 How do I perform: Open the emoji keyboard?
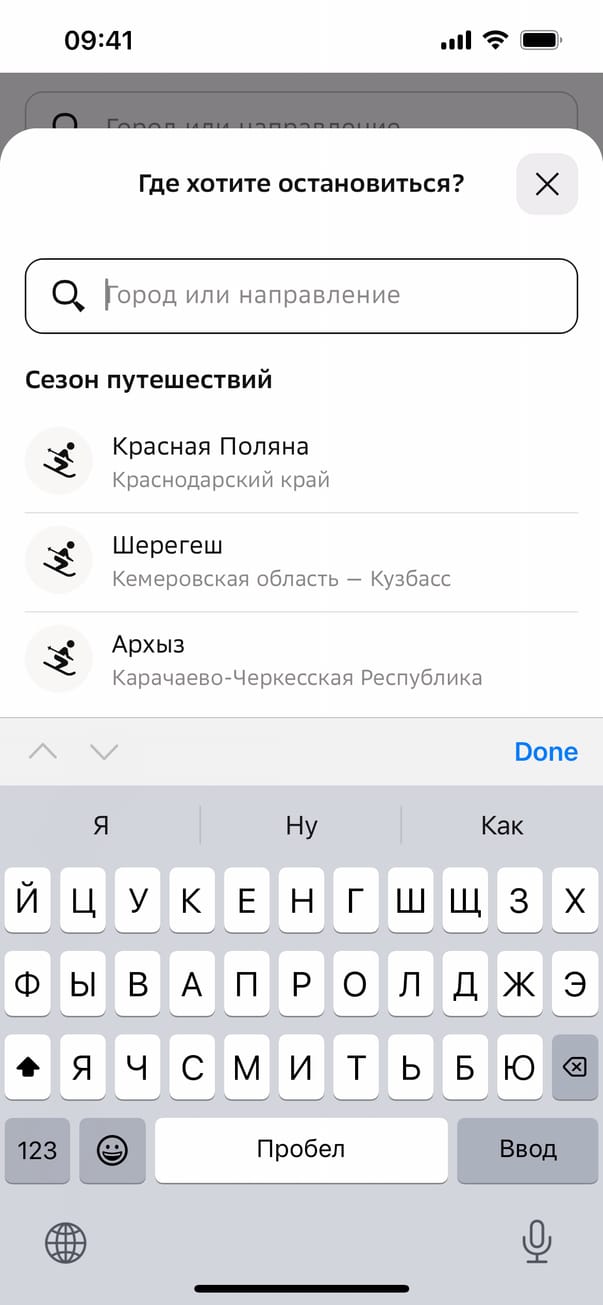pyautogui.click(x=111, y=1150)
